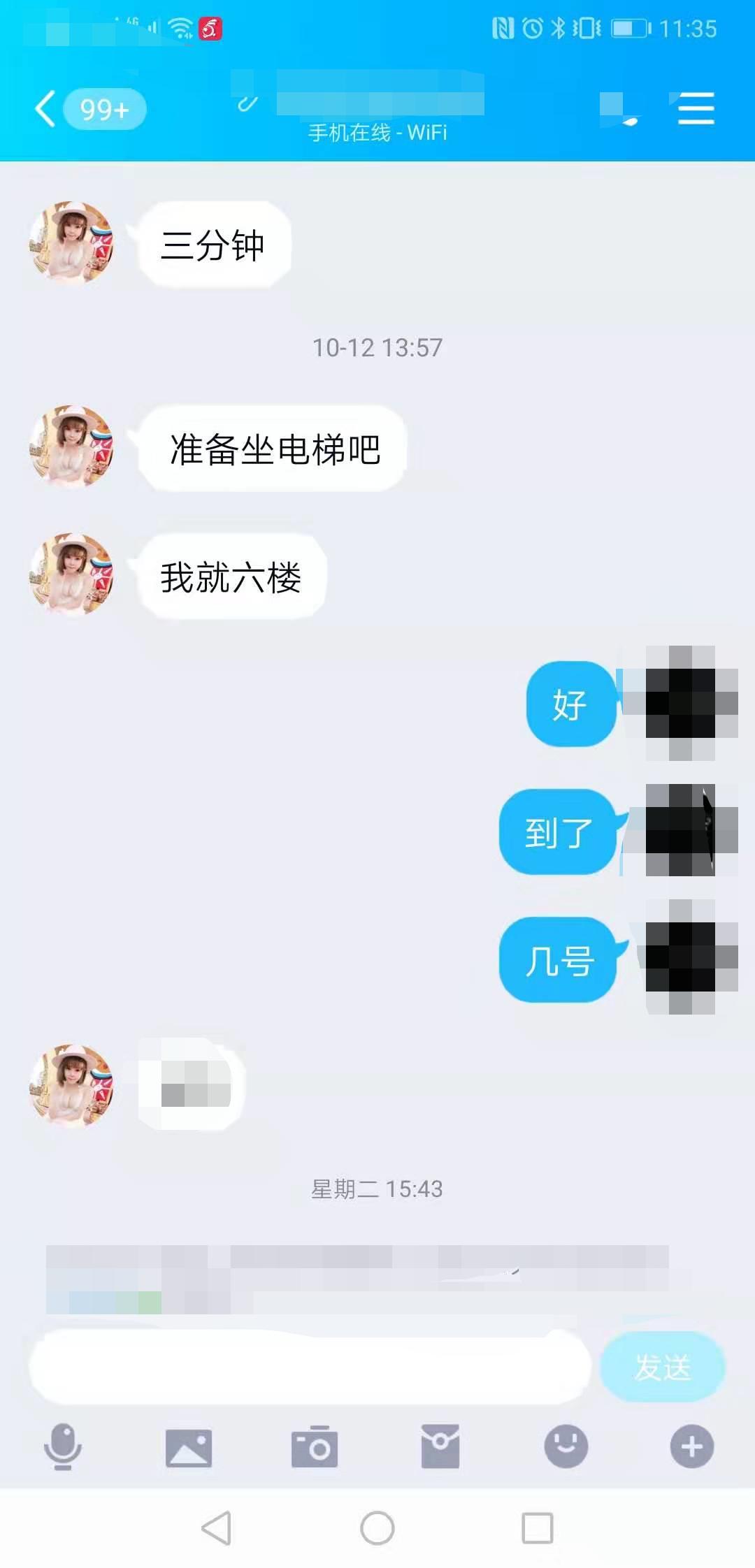Expand more options with plus icon
Viewport: 755px width, 1568px height.
click(692, 1446)
